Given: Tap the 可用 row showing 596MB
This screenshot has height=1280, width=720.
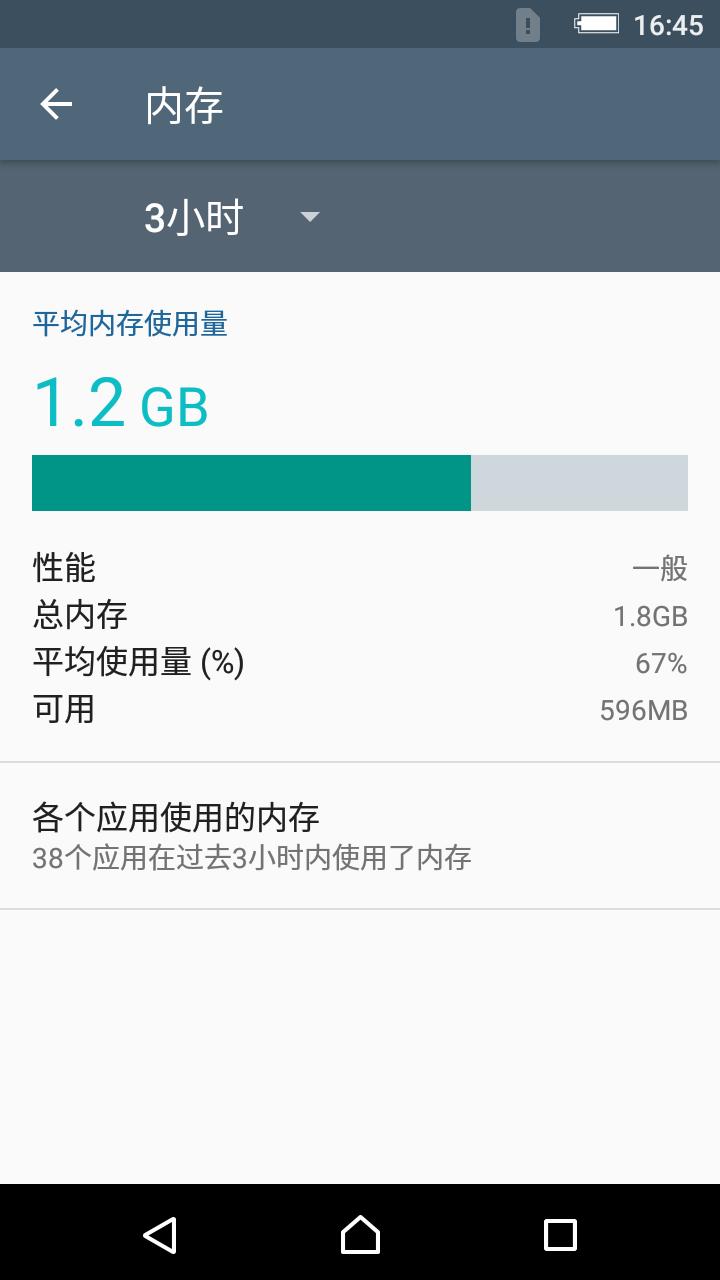Looking at the screenshot, I should (360, 710).
